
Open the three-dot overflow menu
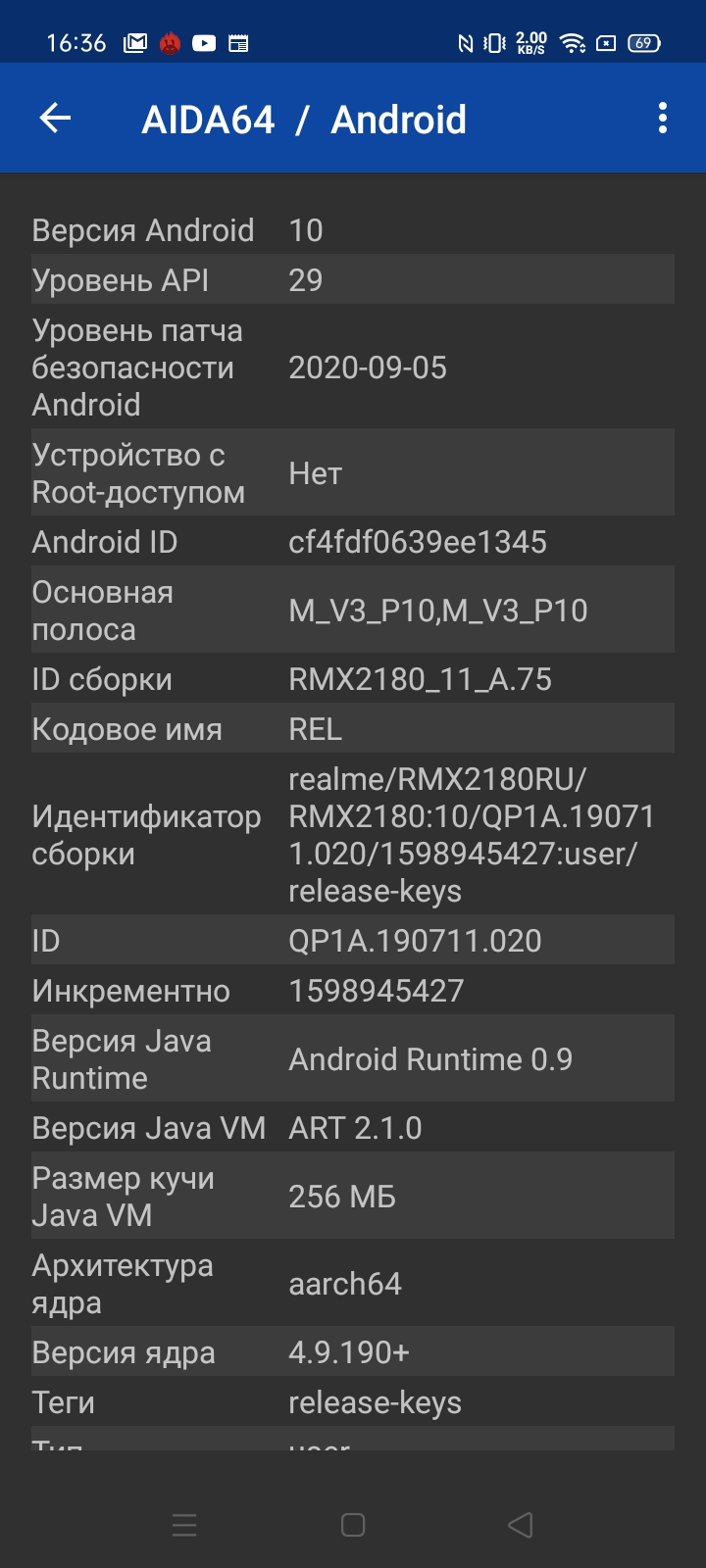663,119
